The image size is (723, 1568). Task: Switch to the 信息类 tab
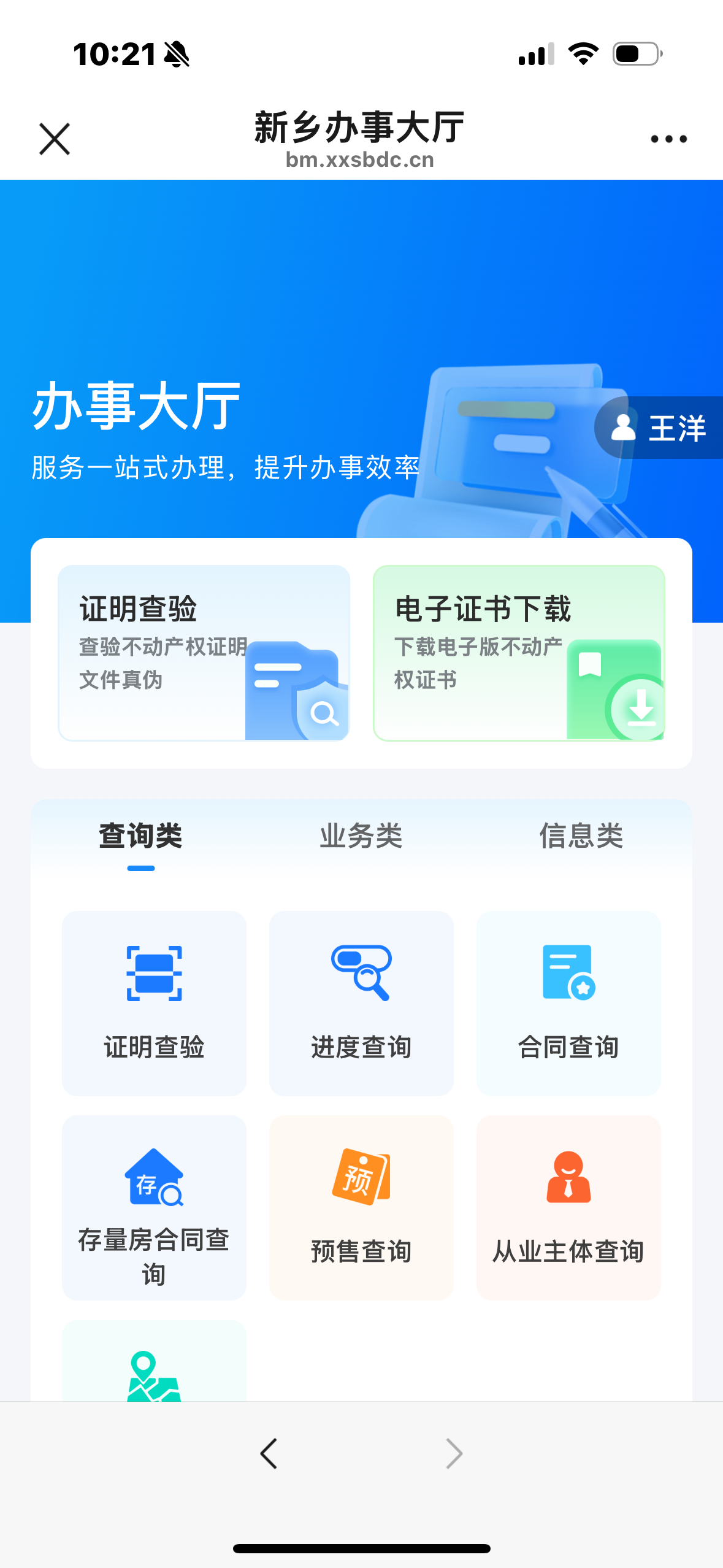click(x=581, y=837)
